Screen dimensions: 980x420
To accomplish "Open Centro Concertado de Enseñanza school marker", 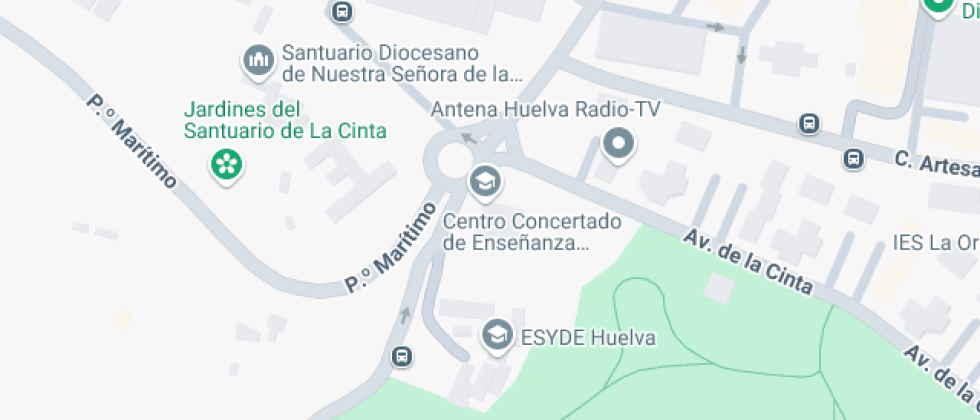I will click(x=486, y=182).
